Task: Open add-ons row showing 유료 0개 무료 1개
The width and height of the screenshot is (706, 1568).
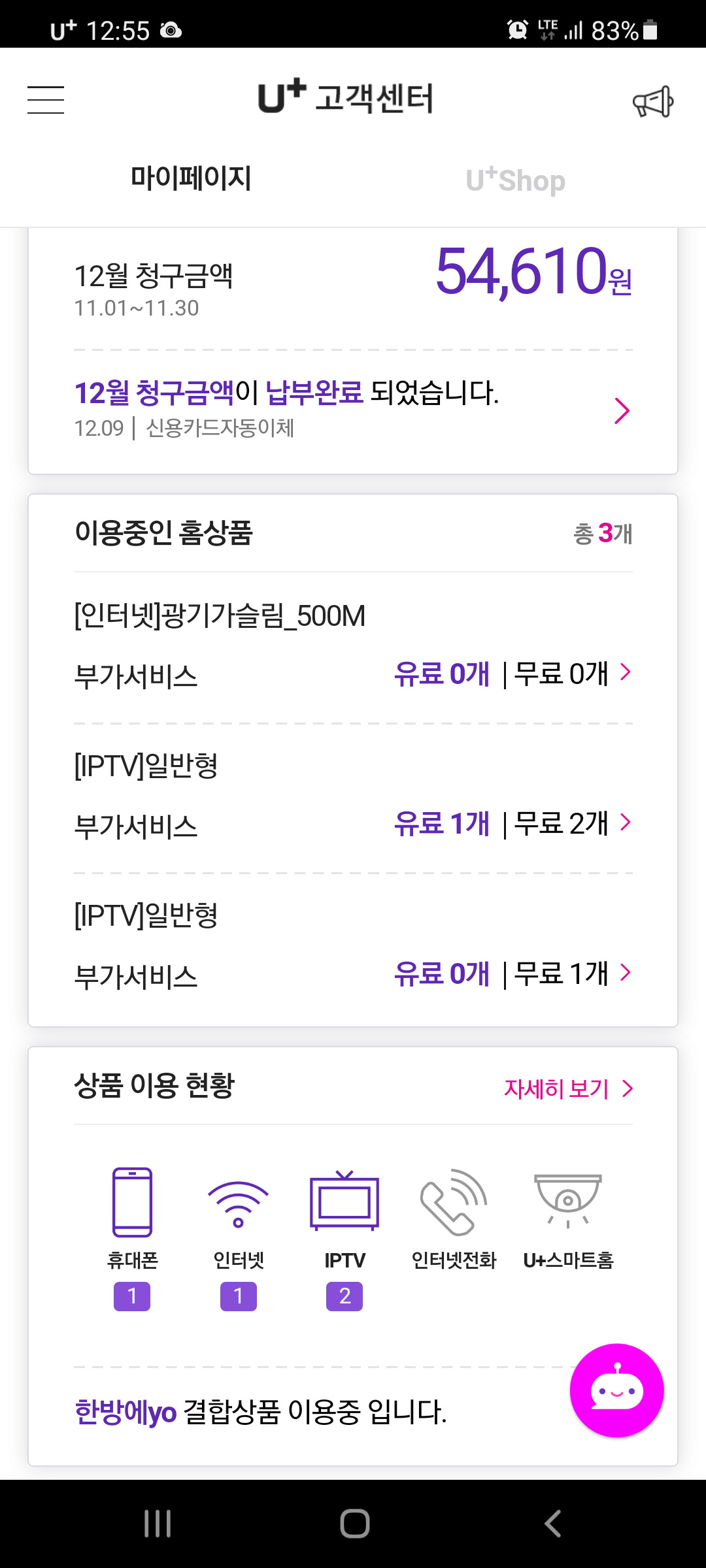Action: 353,974
